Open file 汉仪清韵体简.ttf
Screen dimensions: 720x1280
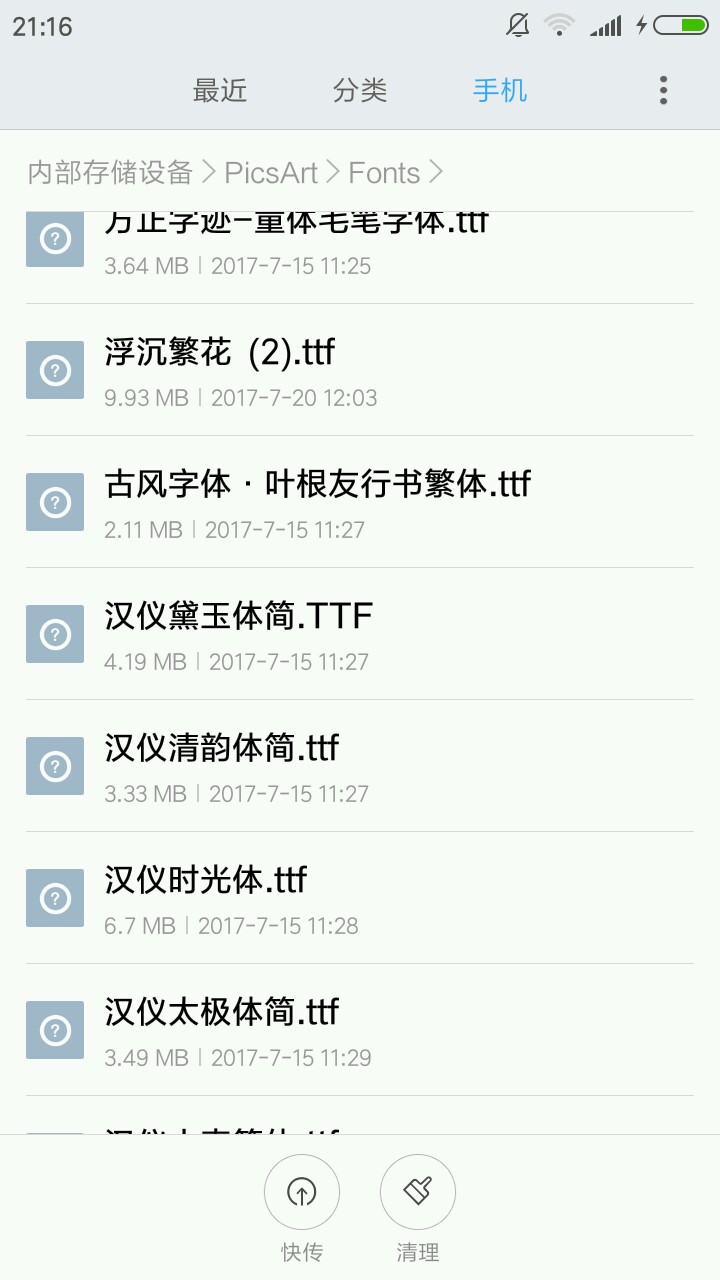point(360,766)
